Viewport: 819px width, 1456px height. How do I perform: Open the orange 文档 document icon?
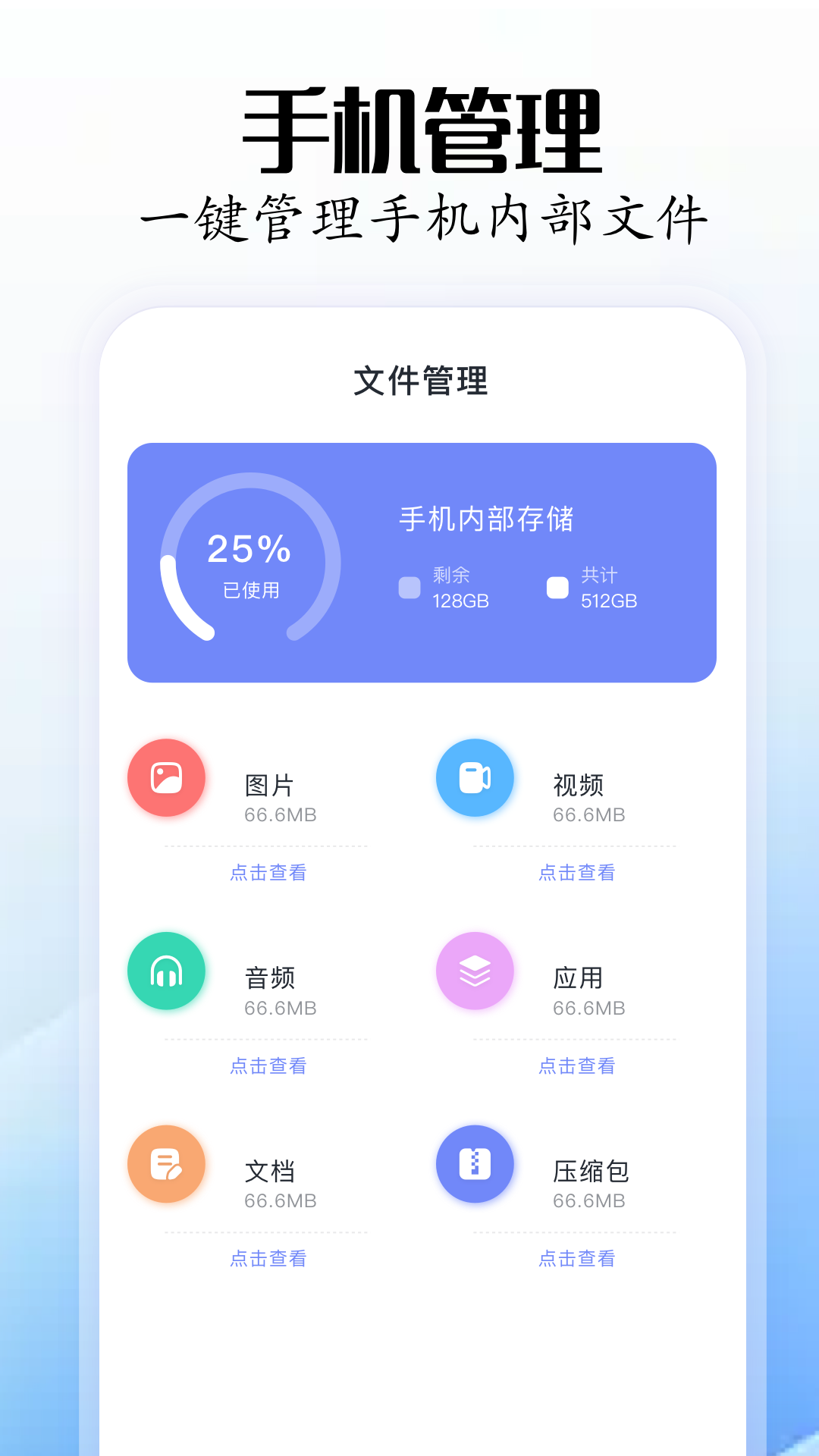(x=167, y=1164)
